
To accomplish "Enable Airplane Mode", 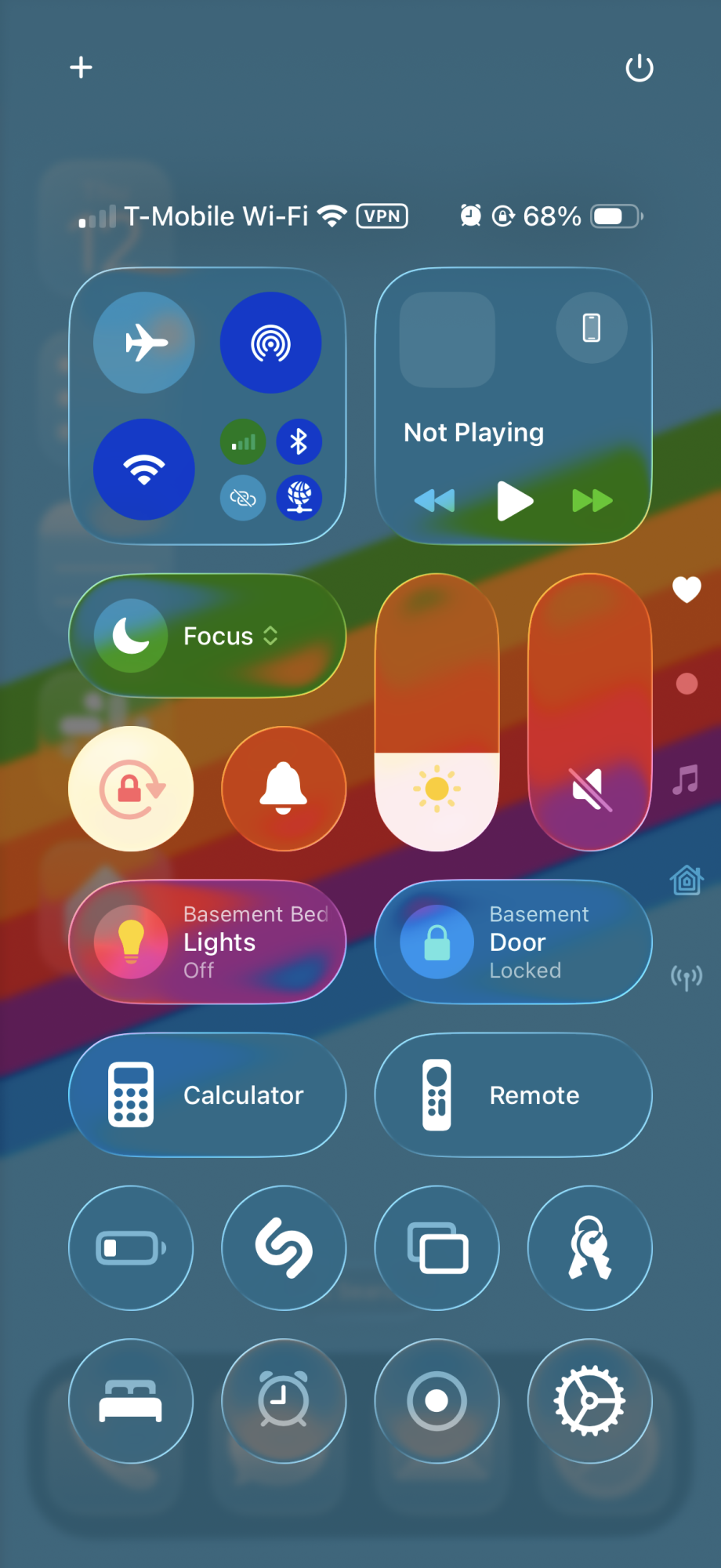I will pyautogui.click(x=144, y=343).
